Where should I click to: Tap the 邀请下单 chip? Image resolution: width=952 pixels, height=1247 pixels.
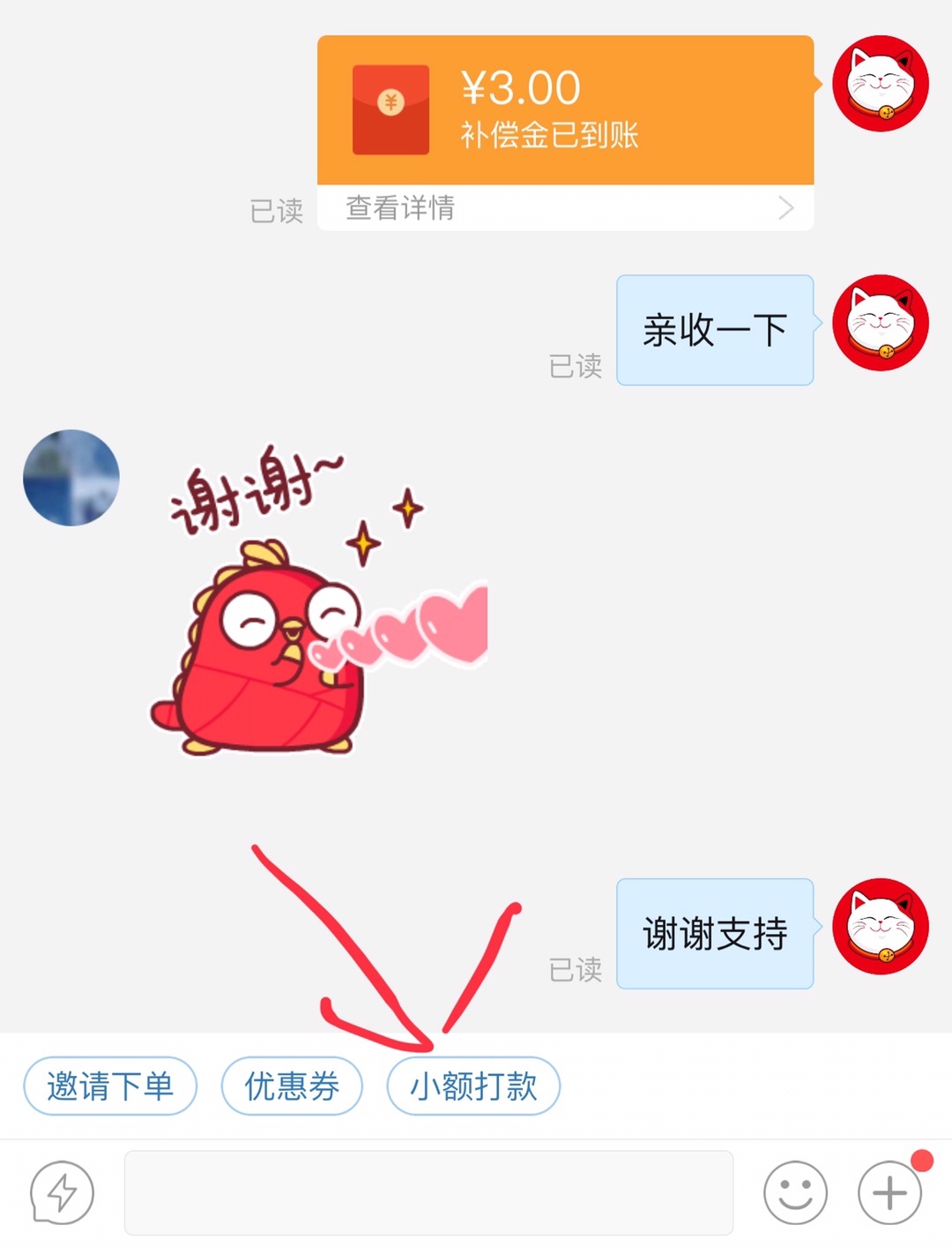(110, 1086)
